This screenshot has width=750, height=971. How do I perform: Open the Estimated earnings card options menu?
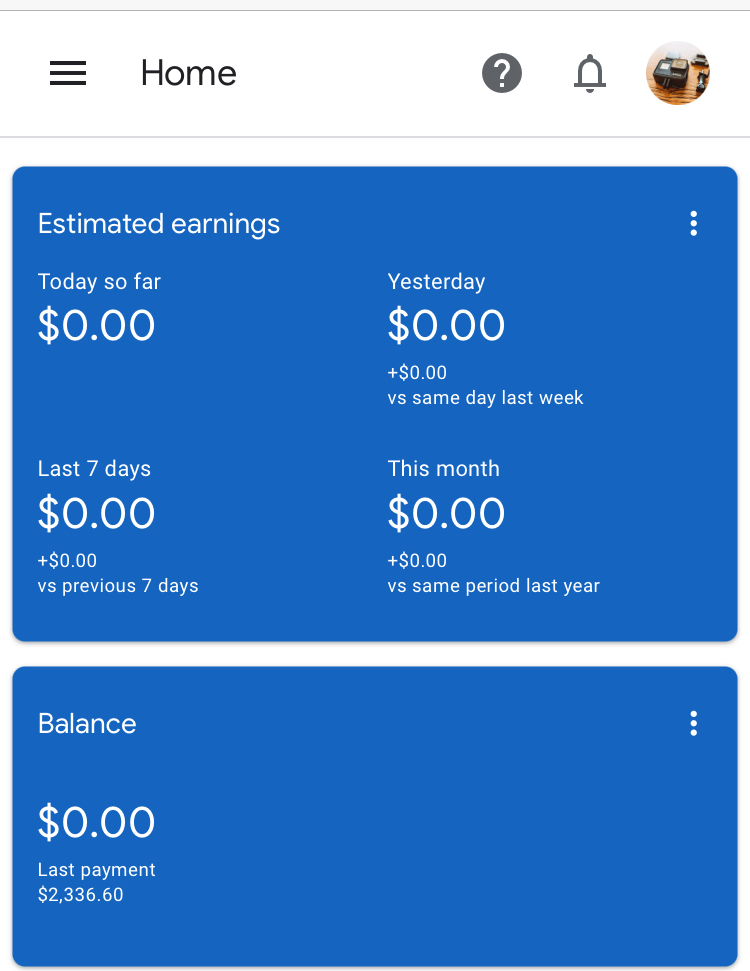point(694,223)
